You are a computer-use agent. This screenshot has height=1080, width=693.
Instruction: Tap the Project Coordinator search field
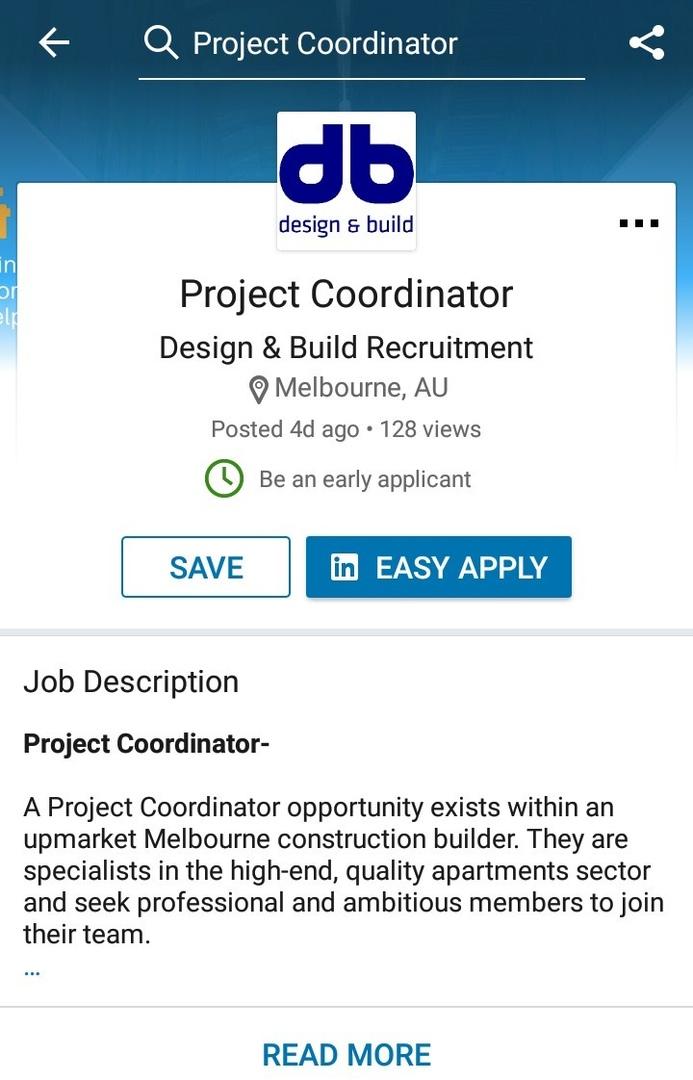pos(360,44)
